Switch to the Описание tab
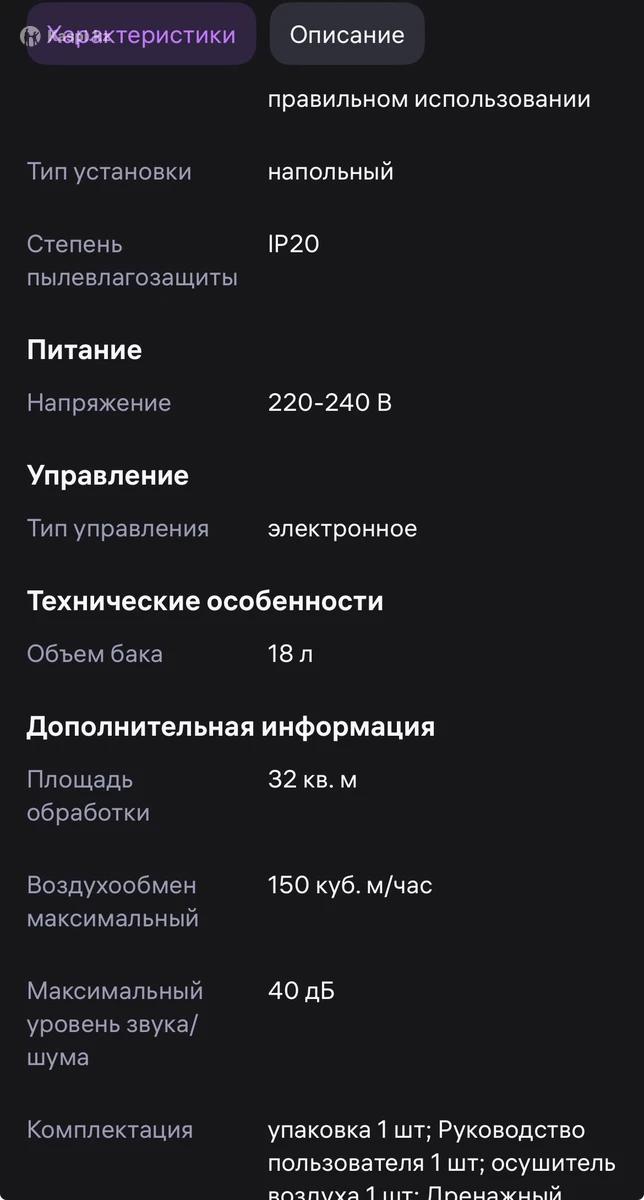644x1200 pixels. [x=347, y=35]
